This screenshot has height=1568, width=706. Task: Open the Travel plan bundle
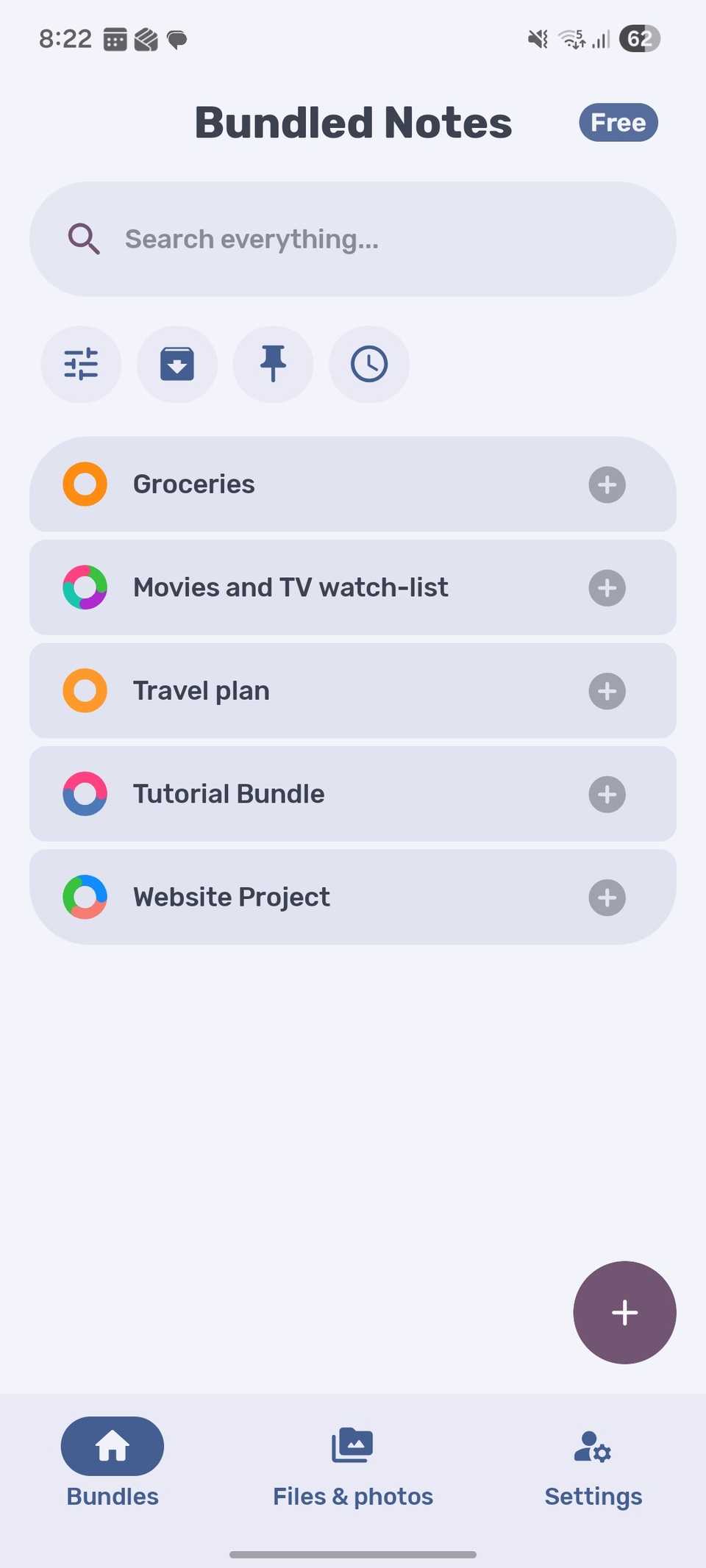294,691
